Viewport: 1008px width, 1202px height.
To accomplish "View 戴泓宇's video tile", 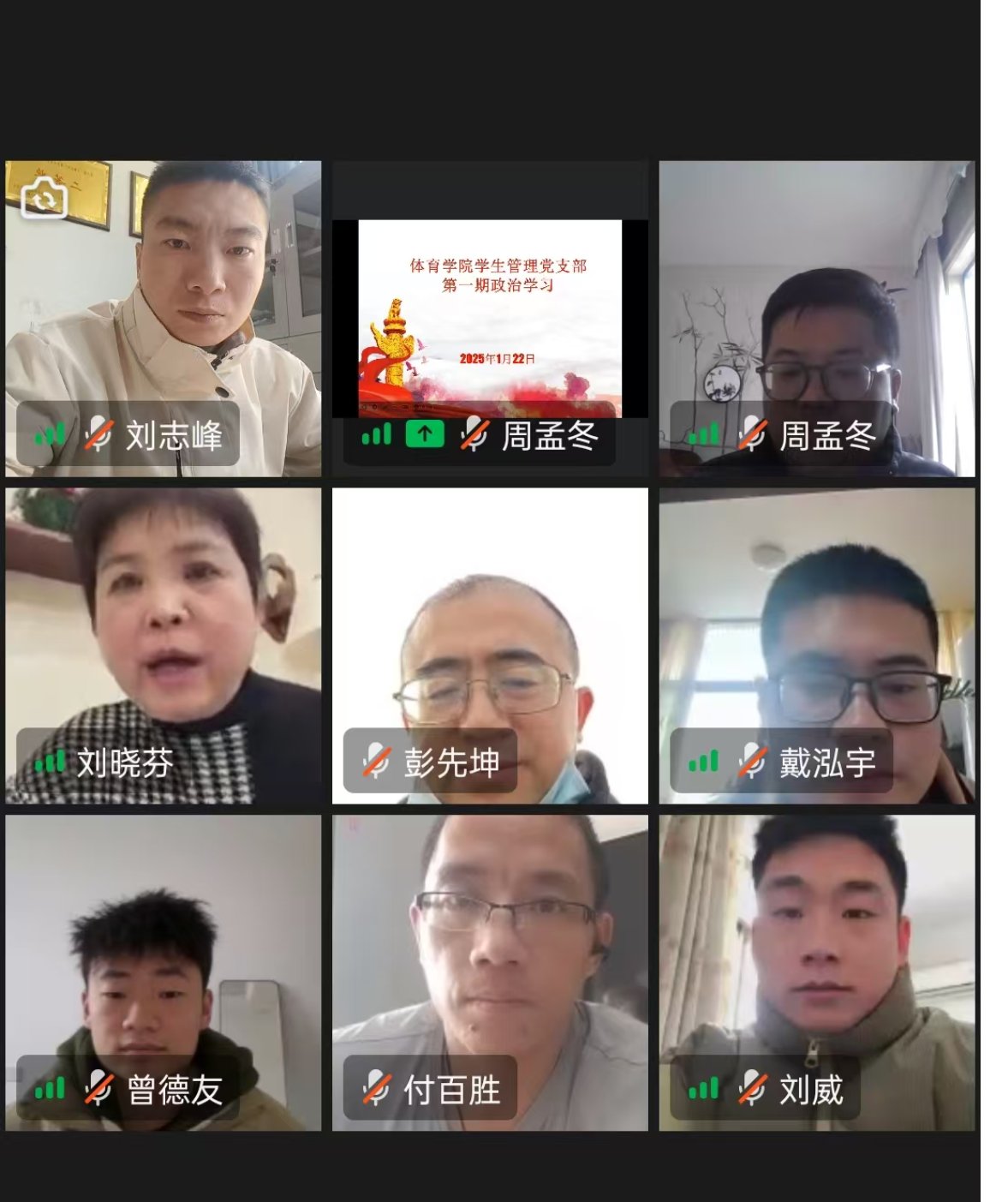I will [816, 646].
